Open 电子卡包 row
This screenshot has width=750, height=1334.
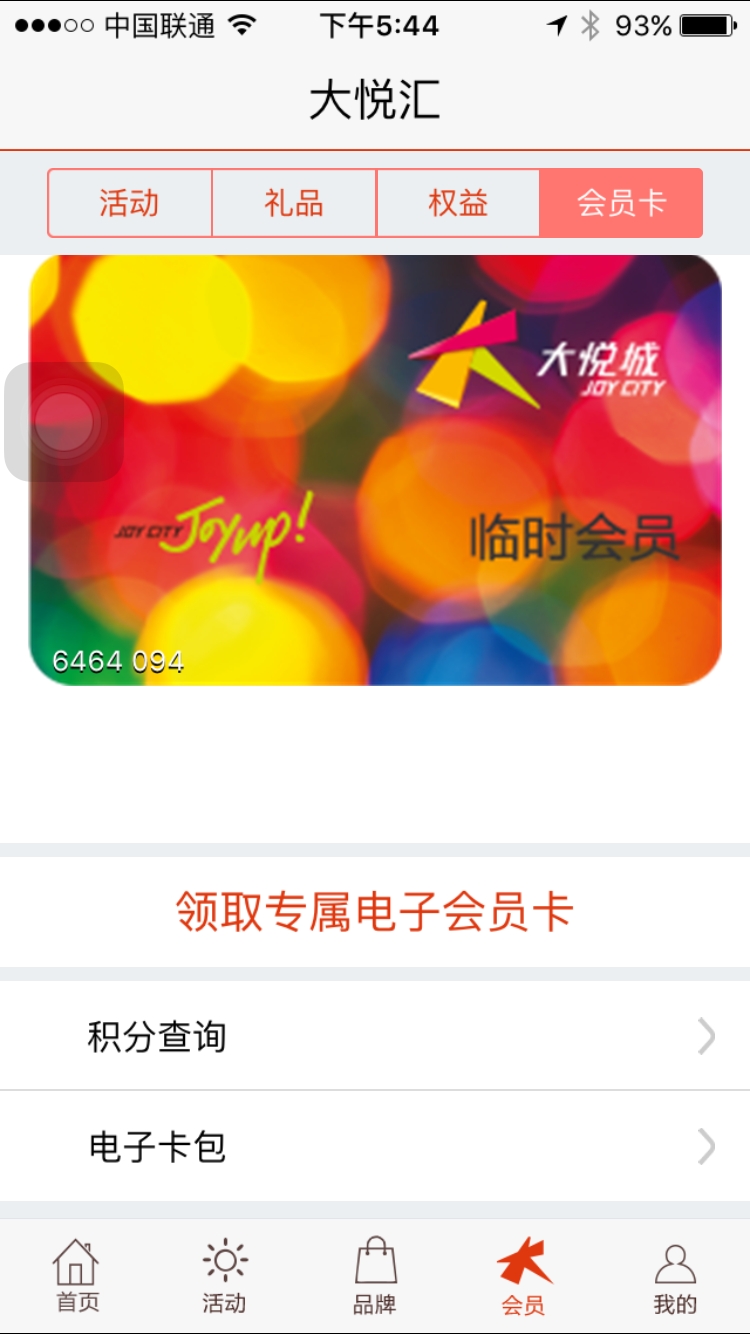pos(375,1146)
